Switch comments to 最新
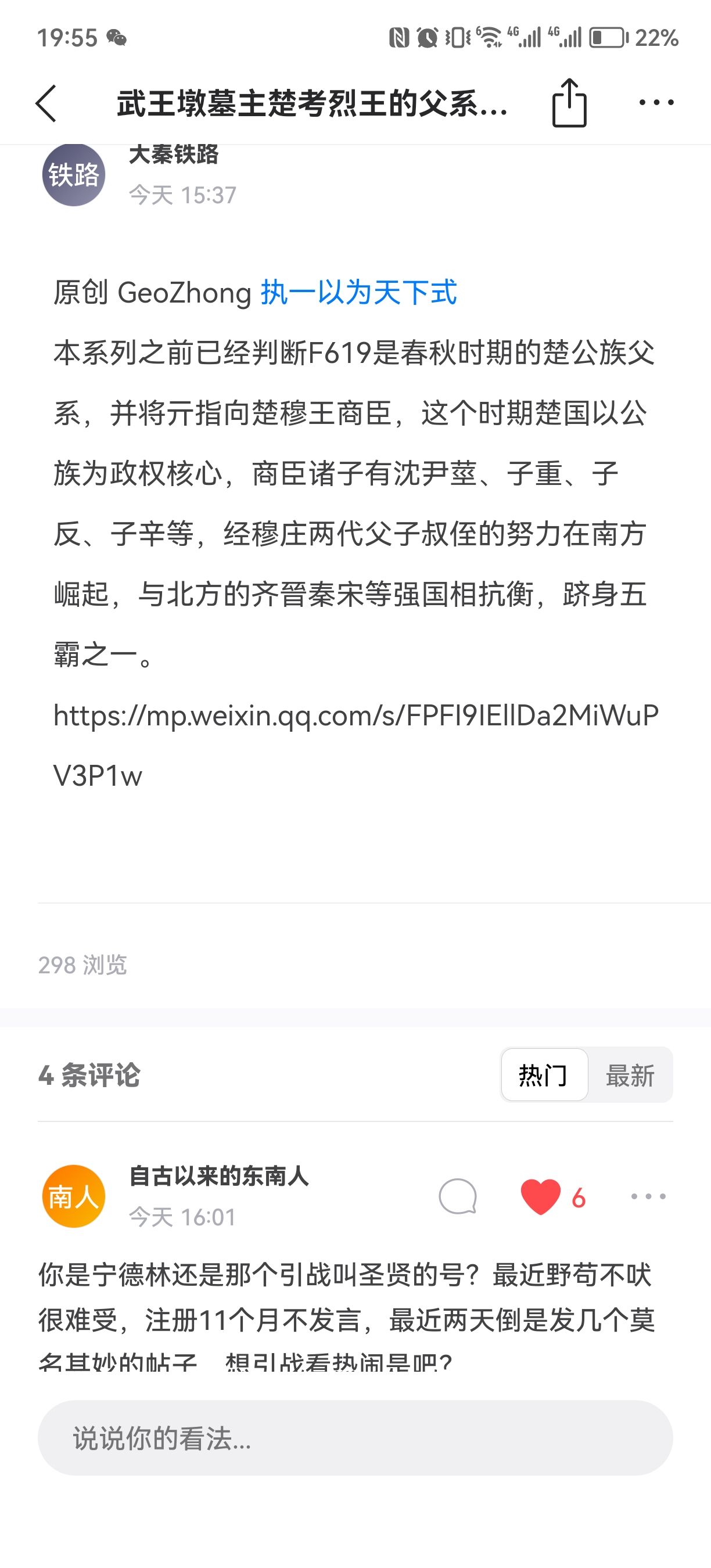The width and height of the screenshot is (711, 1568). [x=630, y=1075]
